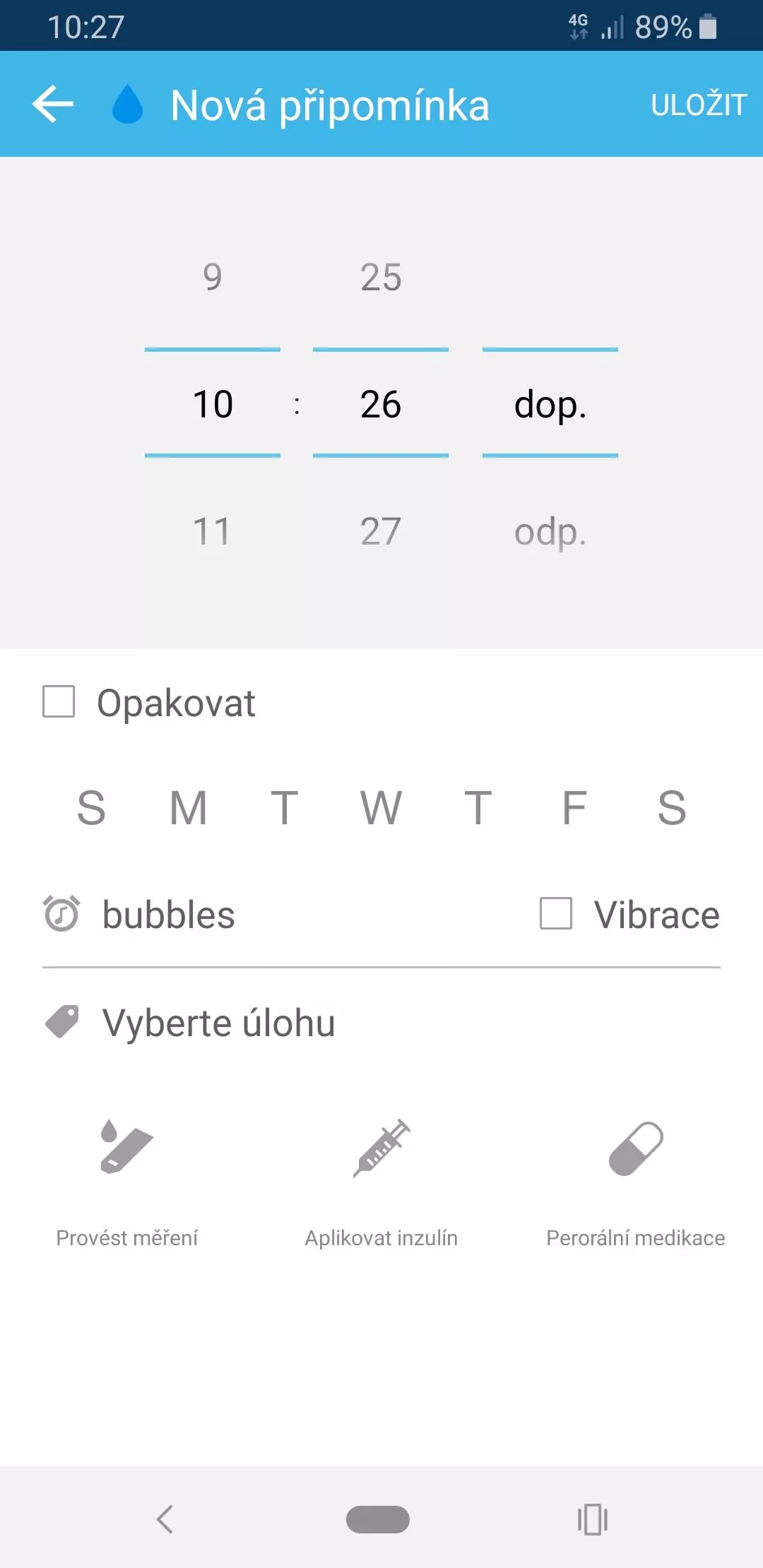Go back using the header arrow
Viewport: 763px width, 1568px height.
pyautogui.click(x=53, y=105)
